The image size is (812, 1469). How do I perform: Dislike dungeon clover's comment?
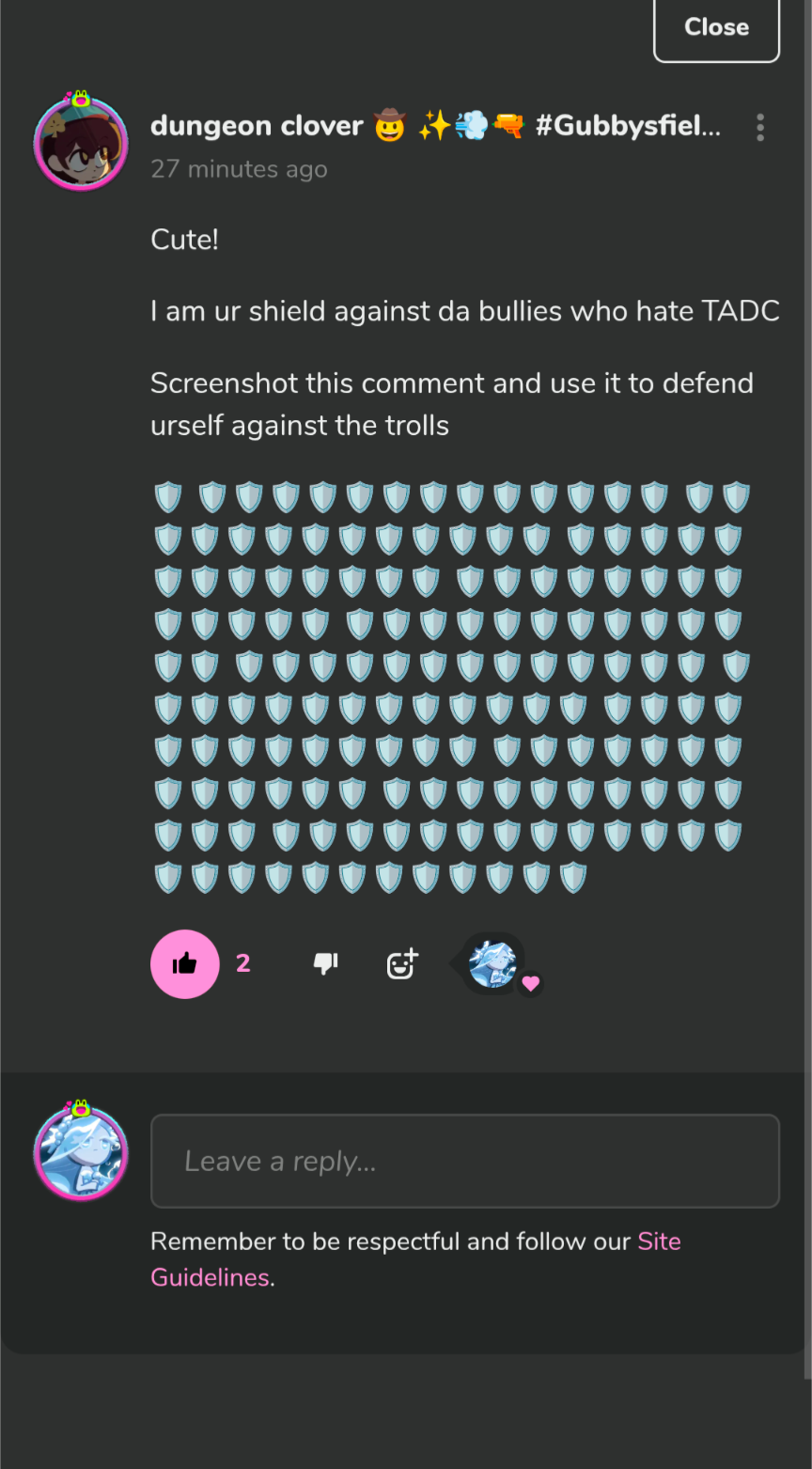coord(325,963)
